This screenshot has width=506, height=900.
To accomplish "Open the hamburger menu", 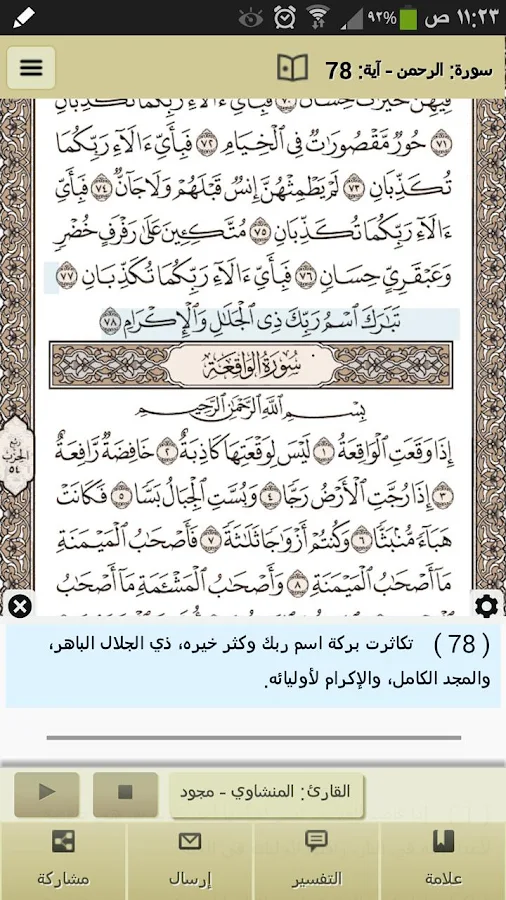I will click(31, 68).
